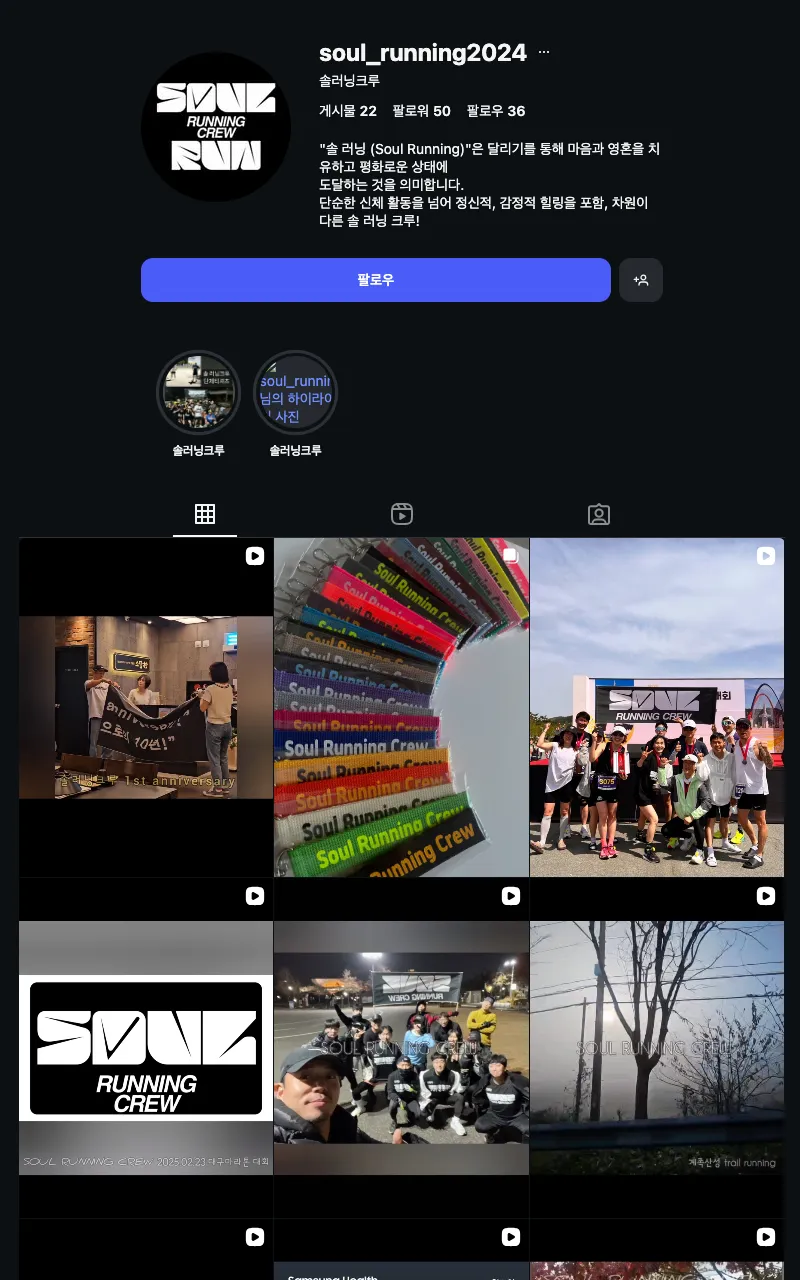Open the night group selfie video post

(x=401, y=1048)
